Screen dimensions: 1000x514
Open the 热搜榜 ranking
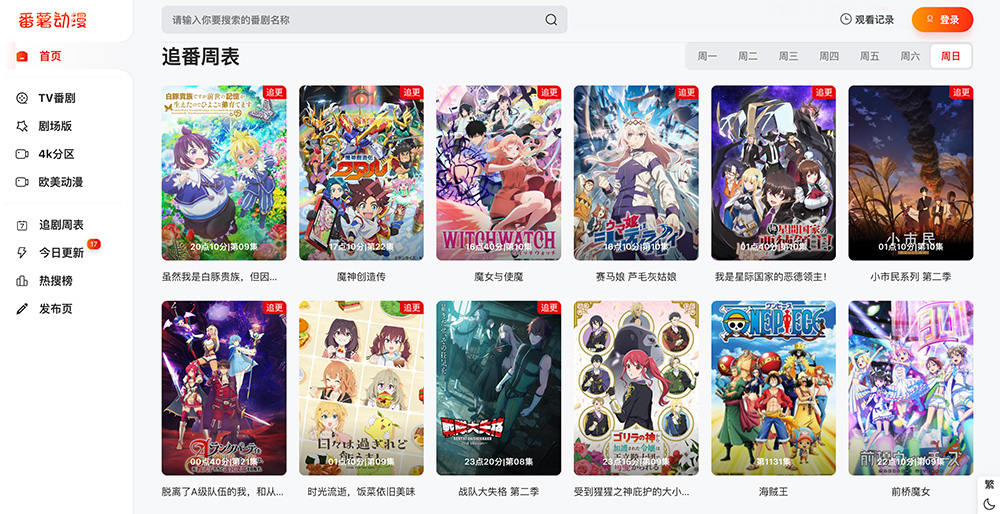pos(55,281)
